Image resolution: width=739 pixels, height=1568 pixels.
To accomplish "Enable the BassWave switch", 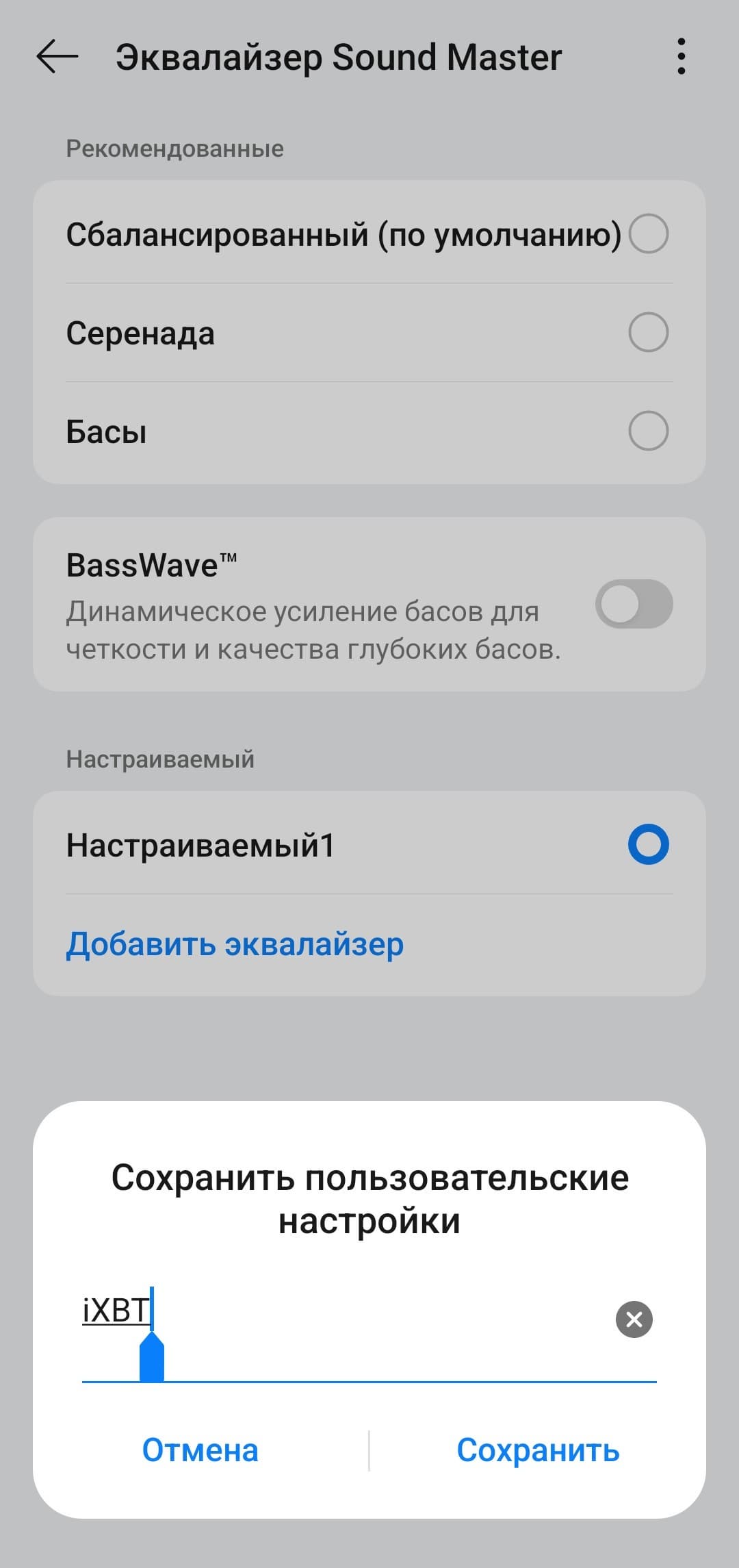I will 634,604.
